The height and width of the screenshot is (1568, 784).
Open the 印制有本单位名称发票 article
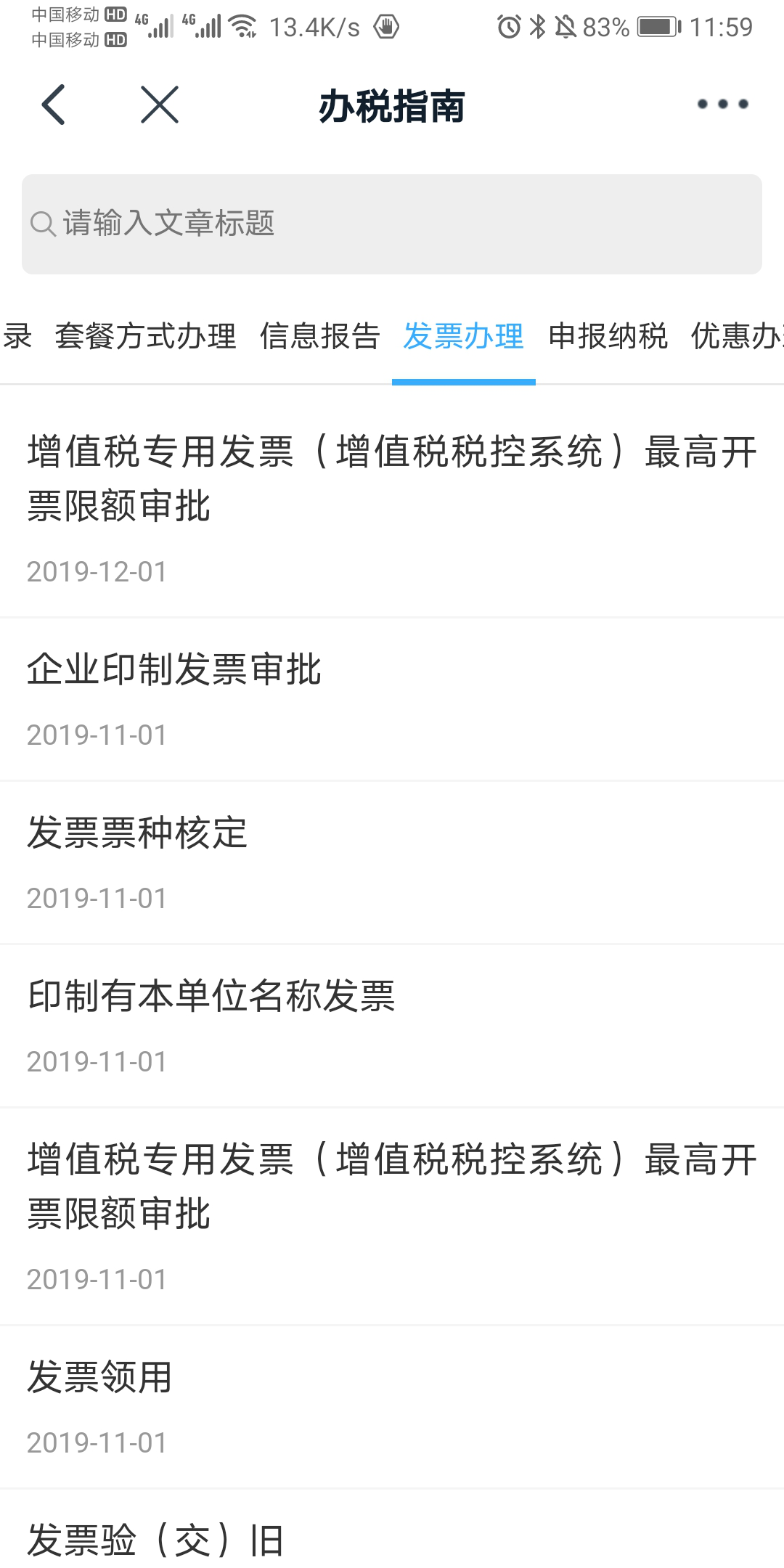[392, 1026]
